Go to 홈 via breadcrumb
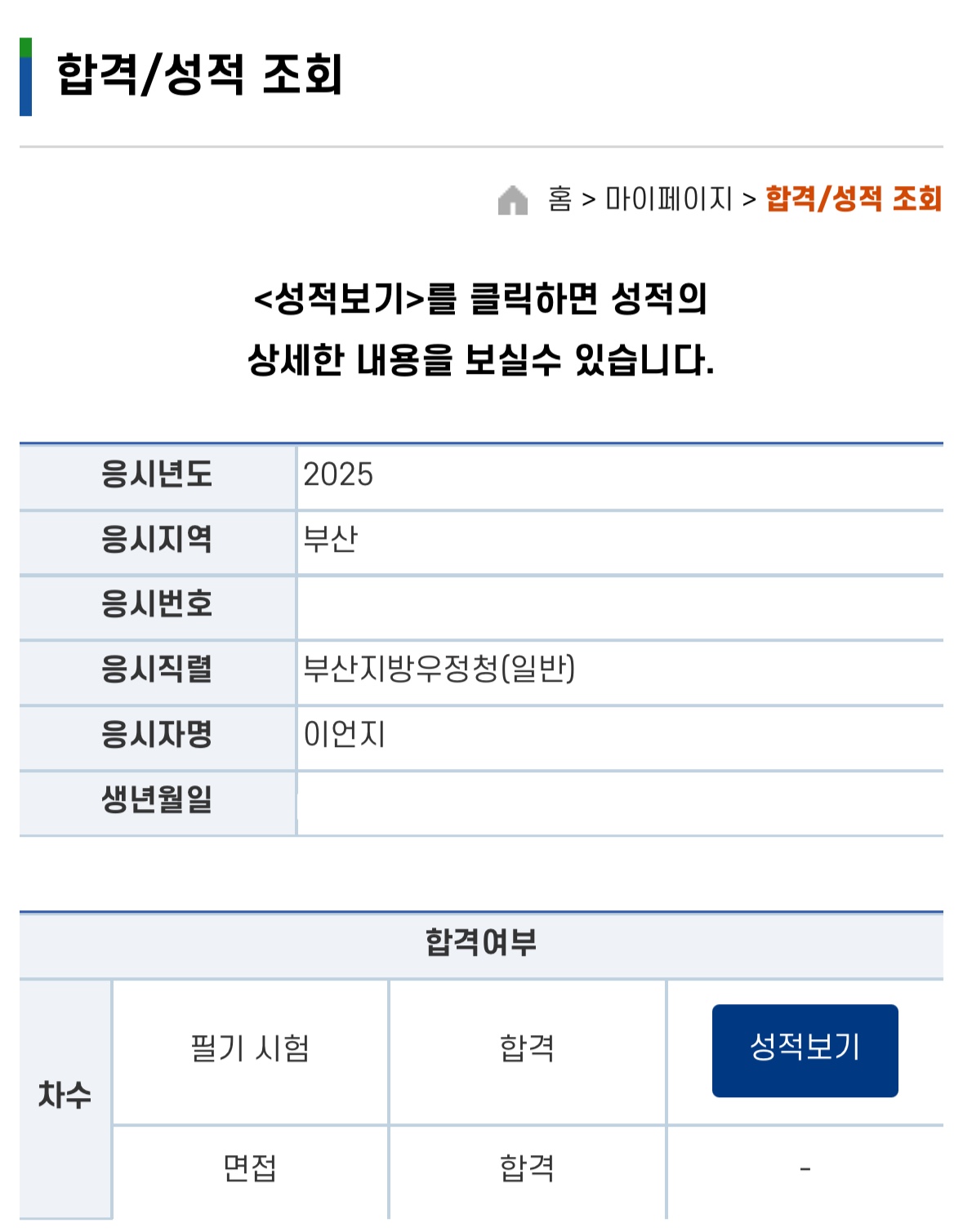 (560, 198)
